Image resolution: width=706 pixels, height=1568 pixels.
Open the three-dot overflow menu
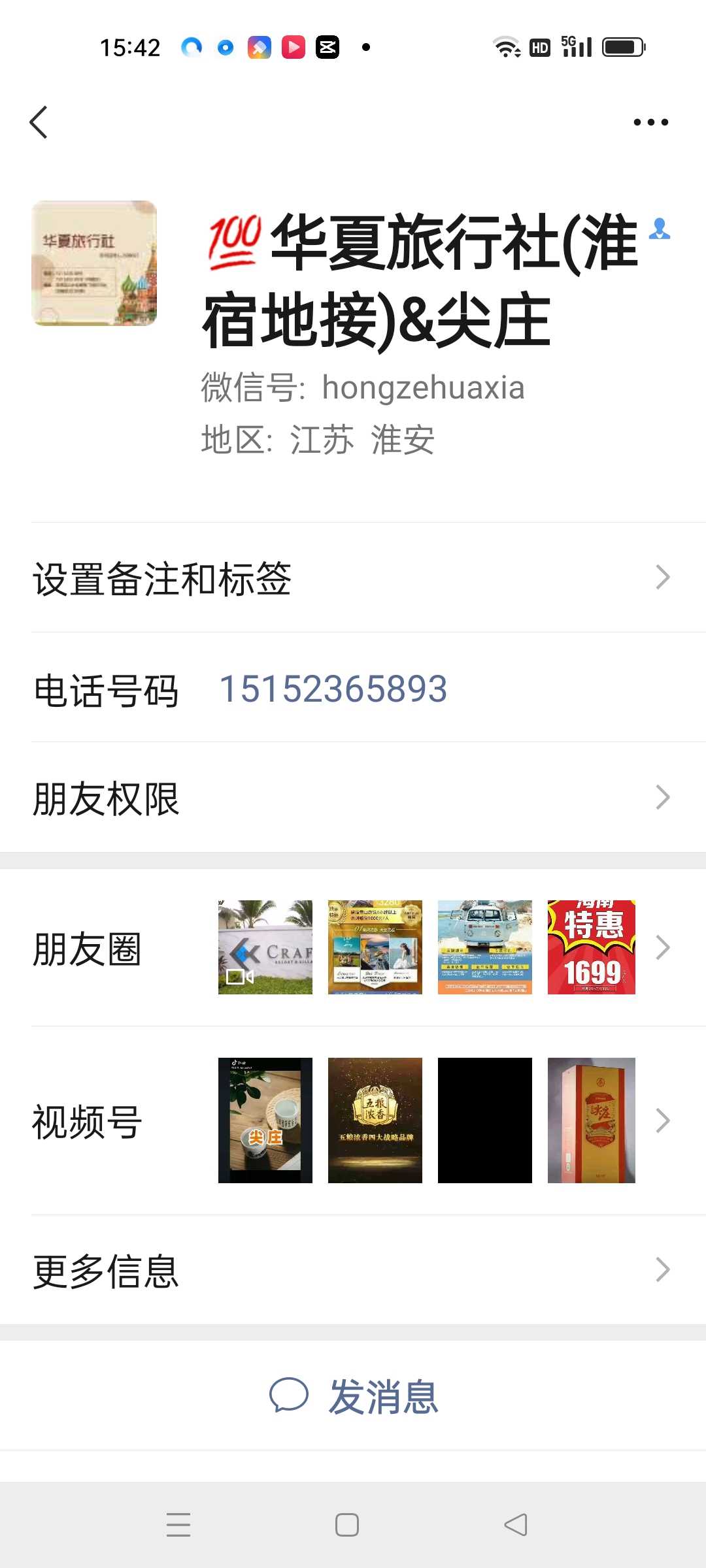pyautogui.click(x=651, y=122)
